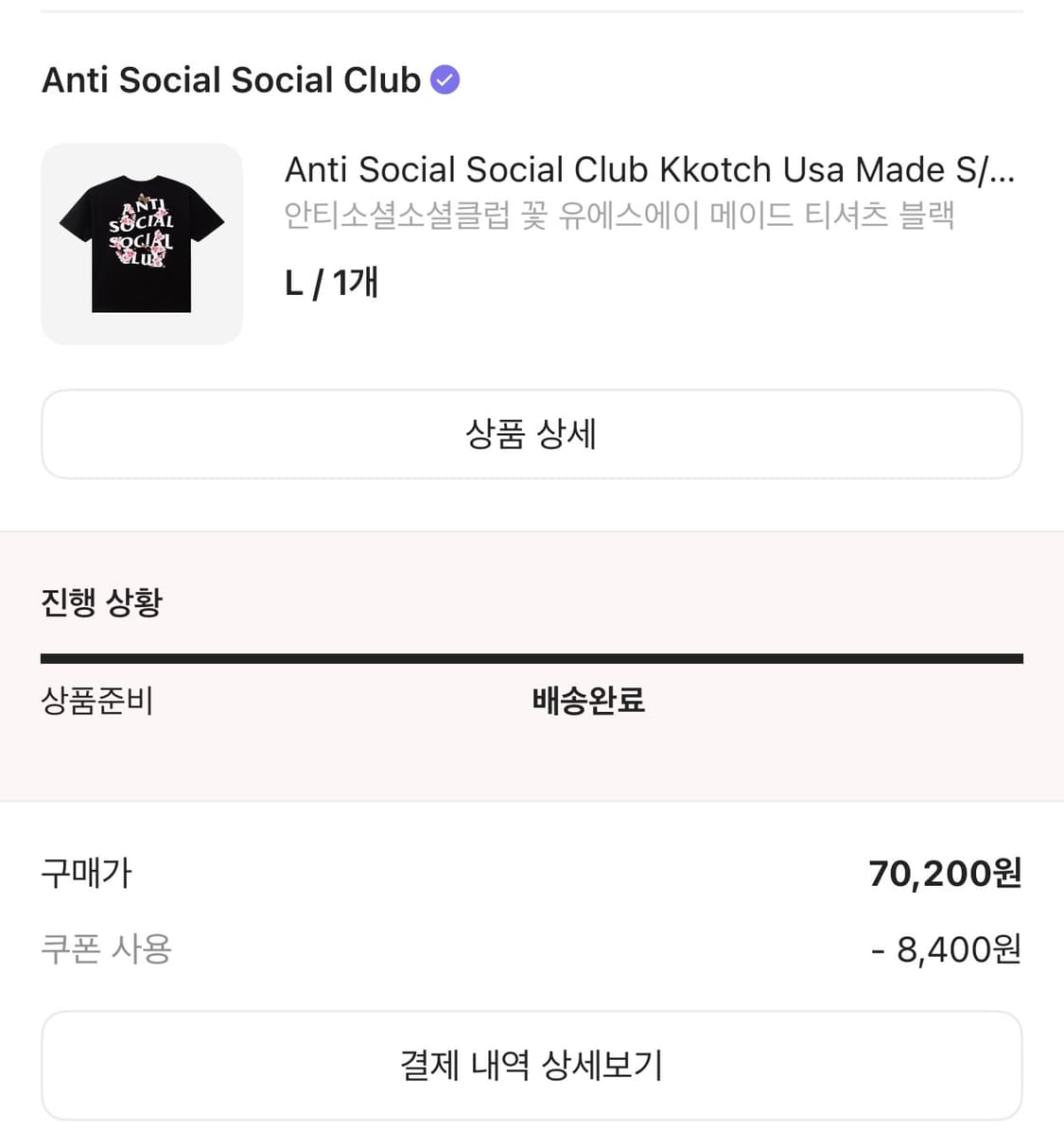Click the Korean product description text
Image resolution: width=1064 pixels, height=1146 pixels.
coord(619,216)
